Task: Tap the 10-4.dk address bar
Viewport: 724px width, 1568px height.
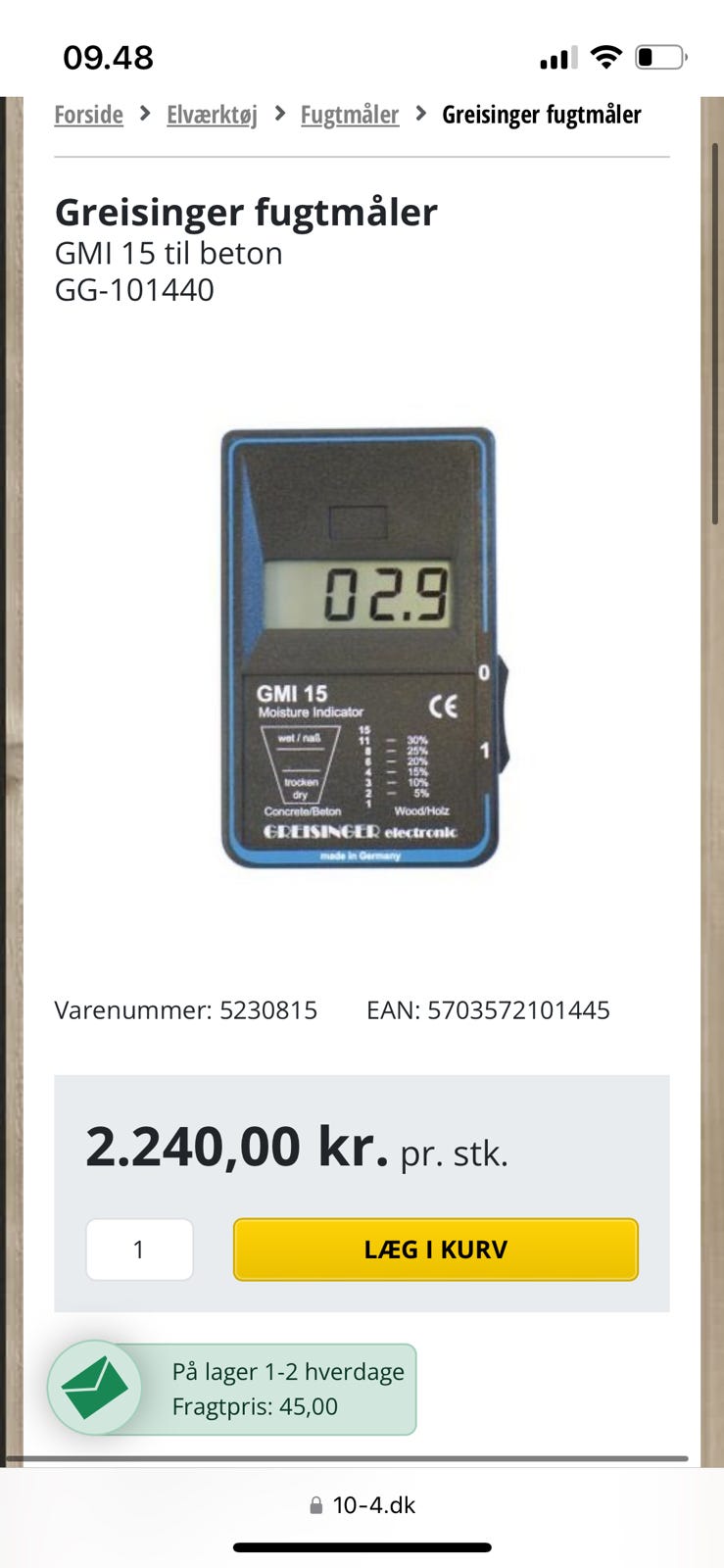Action: (362, 1505)
